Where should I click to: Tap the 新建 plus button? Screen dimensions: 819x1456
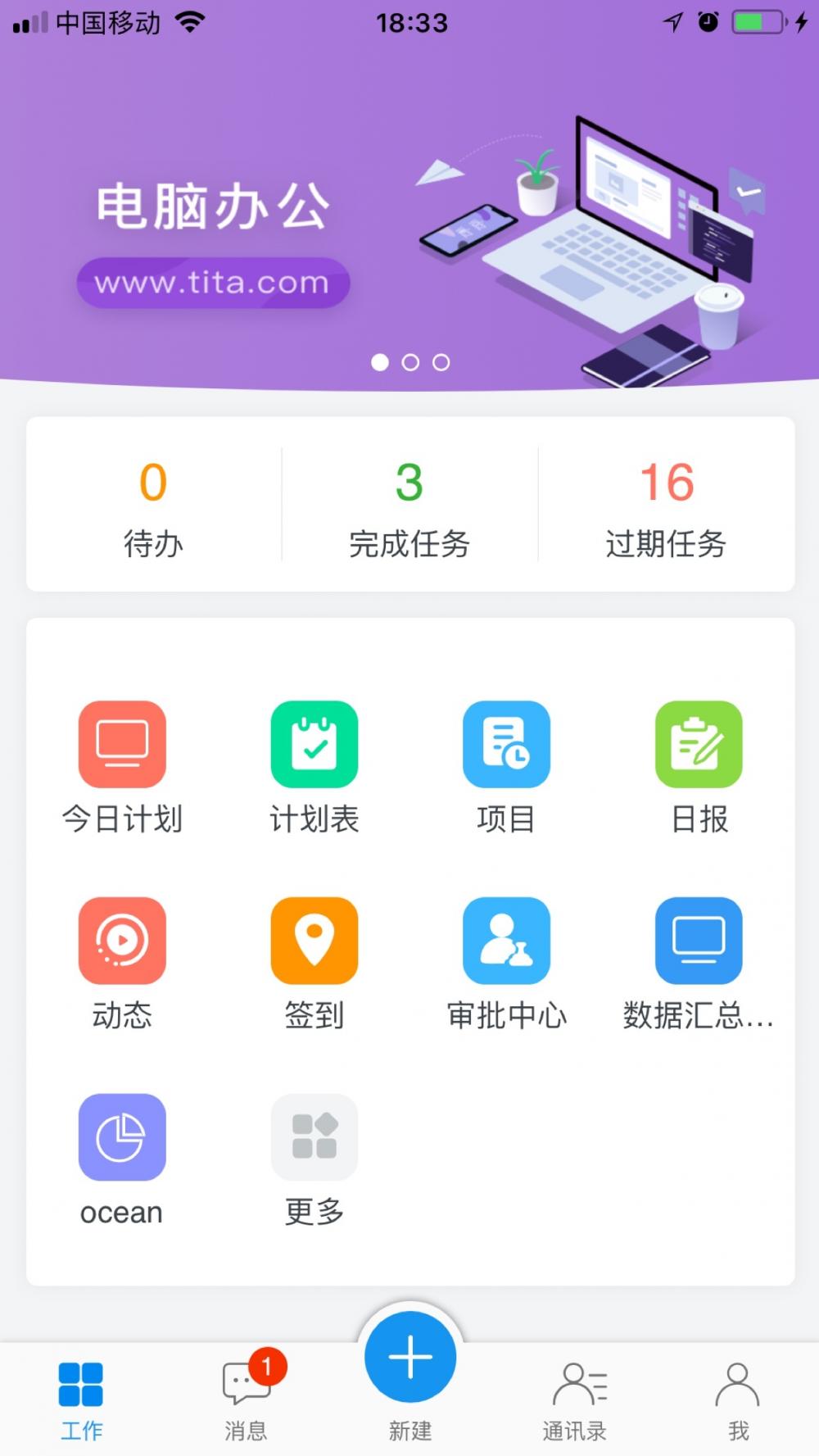pyautogui.click(x=410, y=1357)
